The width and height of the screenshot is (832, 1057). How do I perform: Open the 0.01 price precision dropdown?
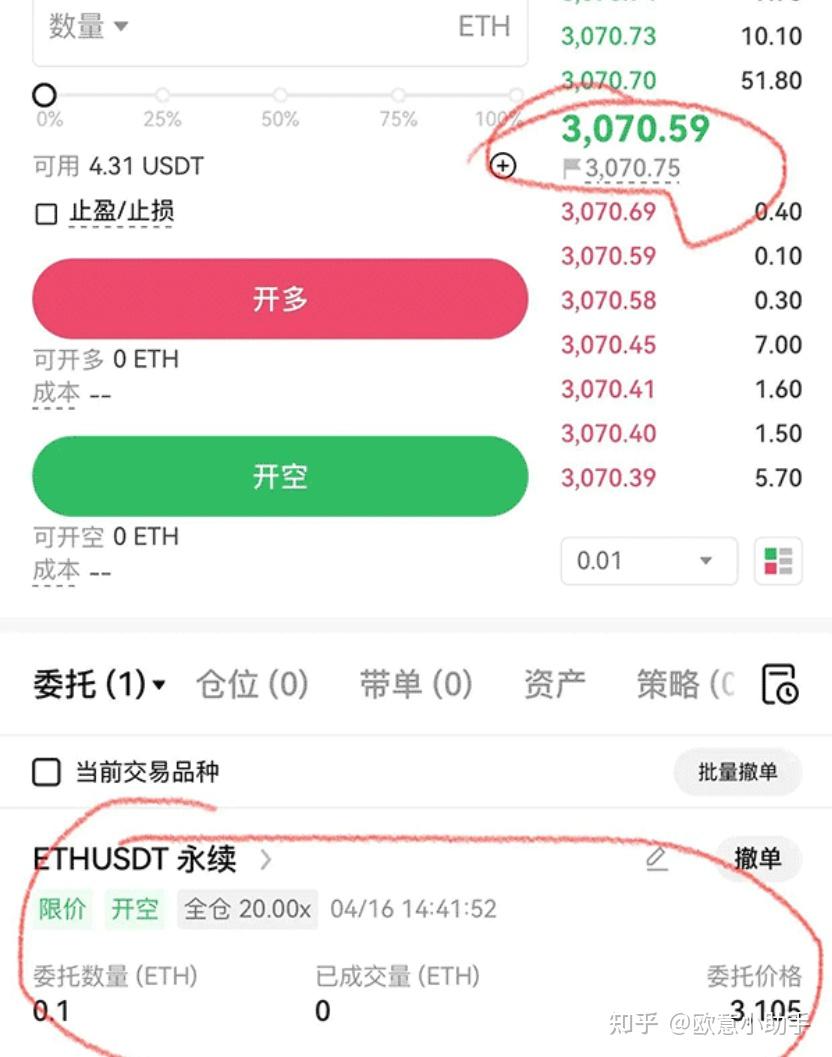pyautogui.click(x=648, y=560)
